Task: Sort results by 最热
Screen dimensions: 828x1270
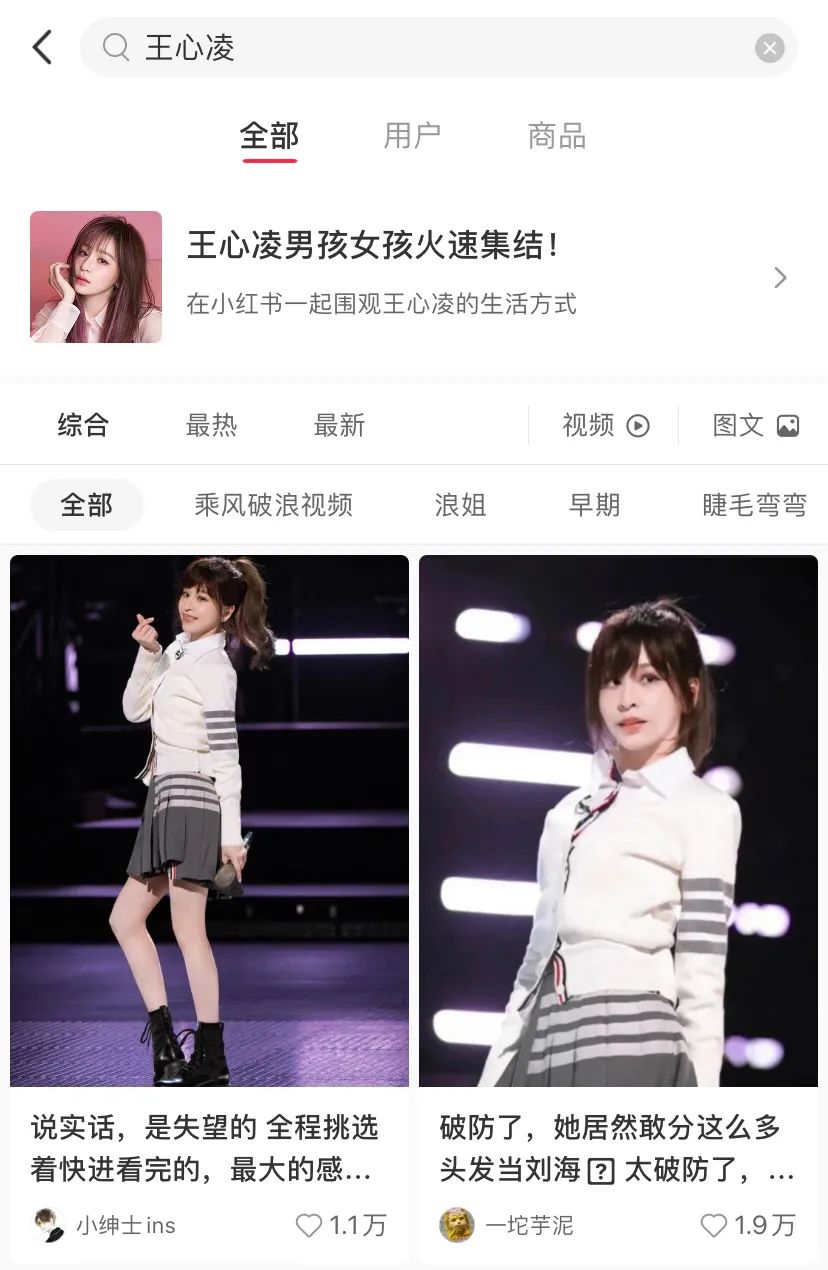Action: coord(211,425)
